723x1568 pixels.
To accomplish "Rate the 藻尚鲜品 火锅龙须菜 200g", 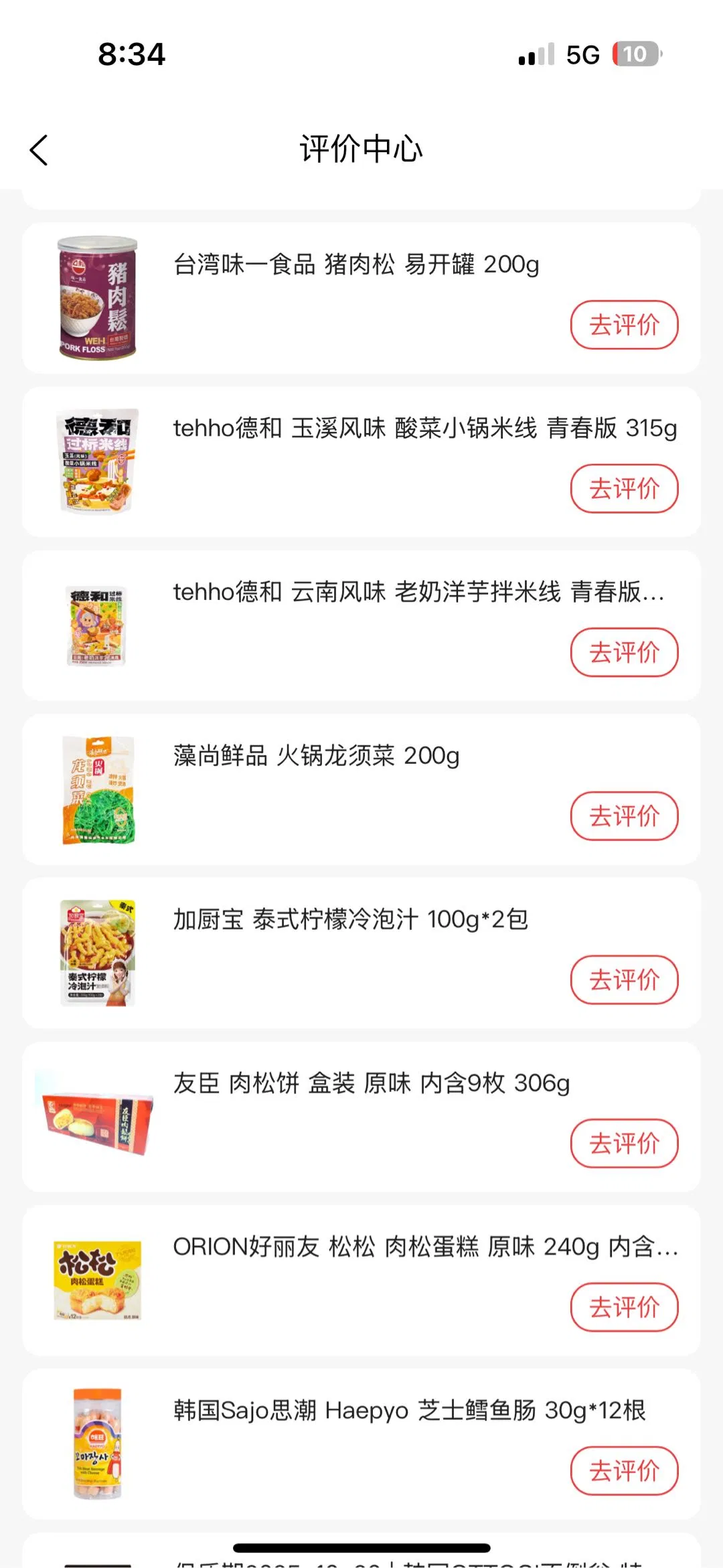I will click(624, 816).
